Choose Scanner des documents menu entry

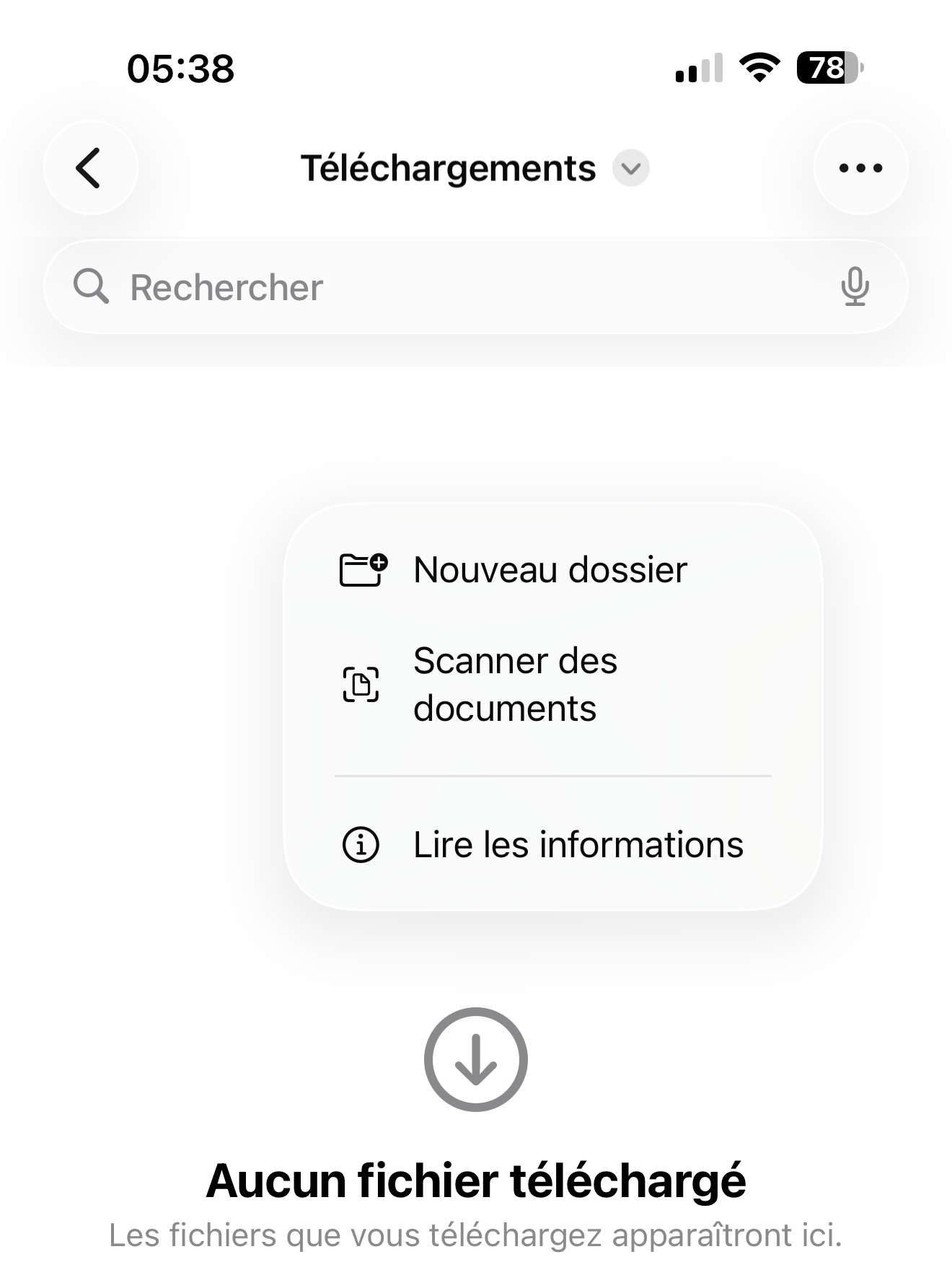[514, 684]
